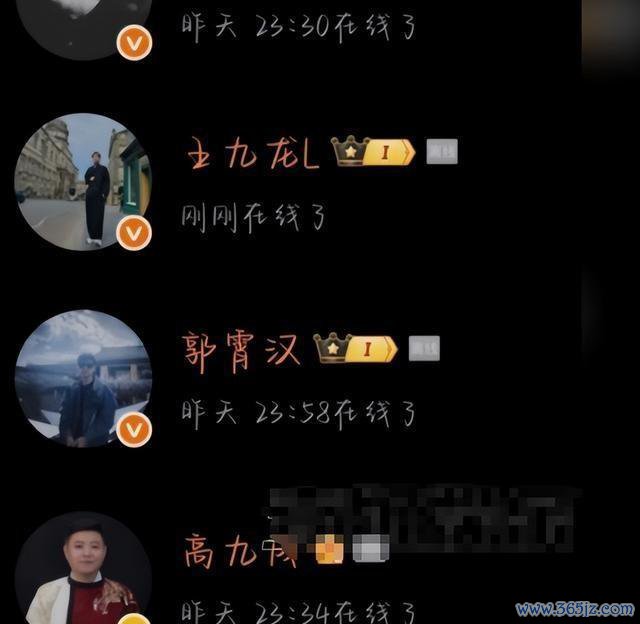The width and height of the screenshot is (640, 624).
Task: Tap the crown membership badge beside 郭霄汉
Action: click(x=356, y=349)
